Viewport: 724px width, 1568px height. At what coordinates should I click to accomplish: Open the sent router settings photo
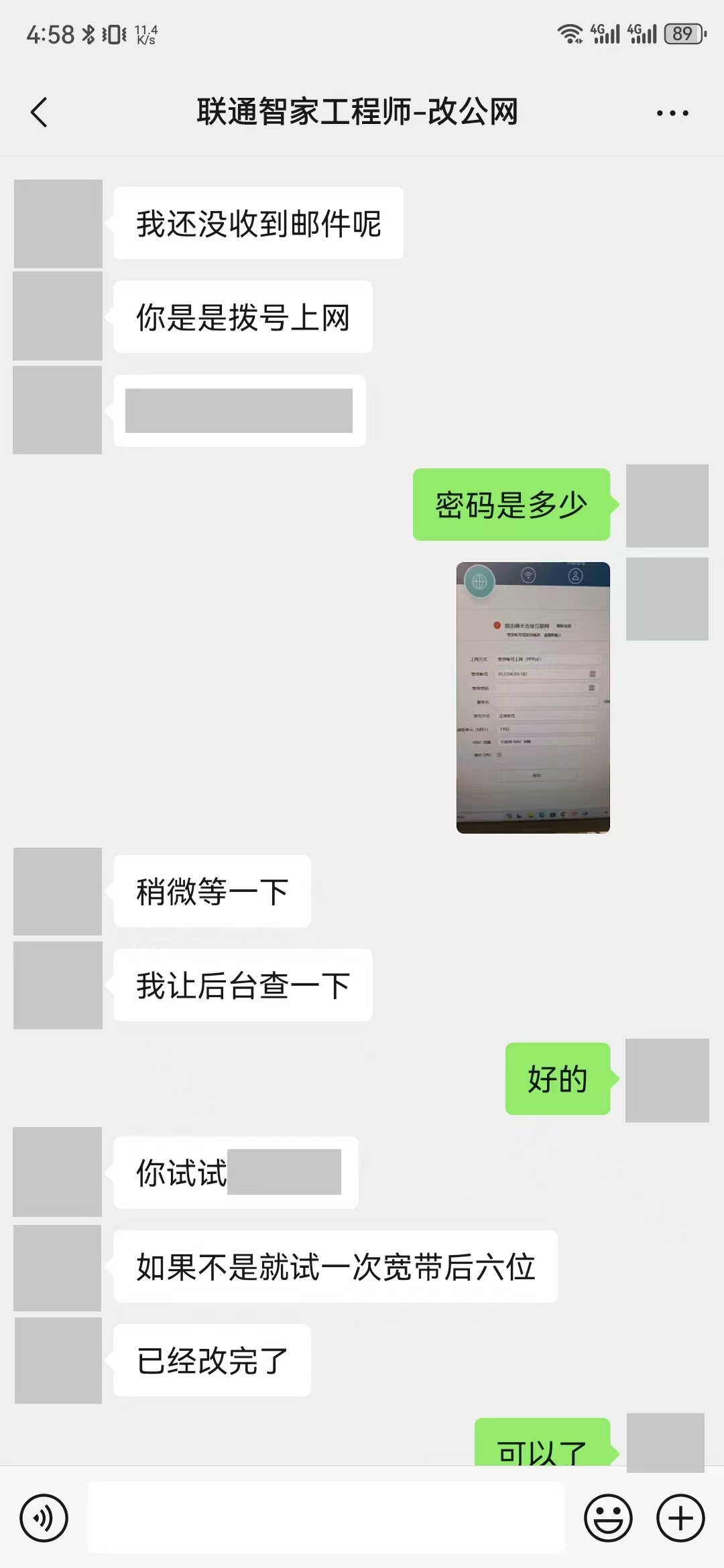(533, 698)
